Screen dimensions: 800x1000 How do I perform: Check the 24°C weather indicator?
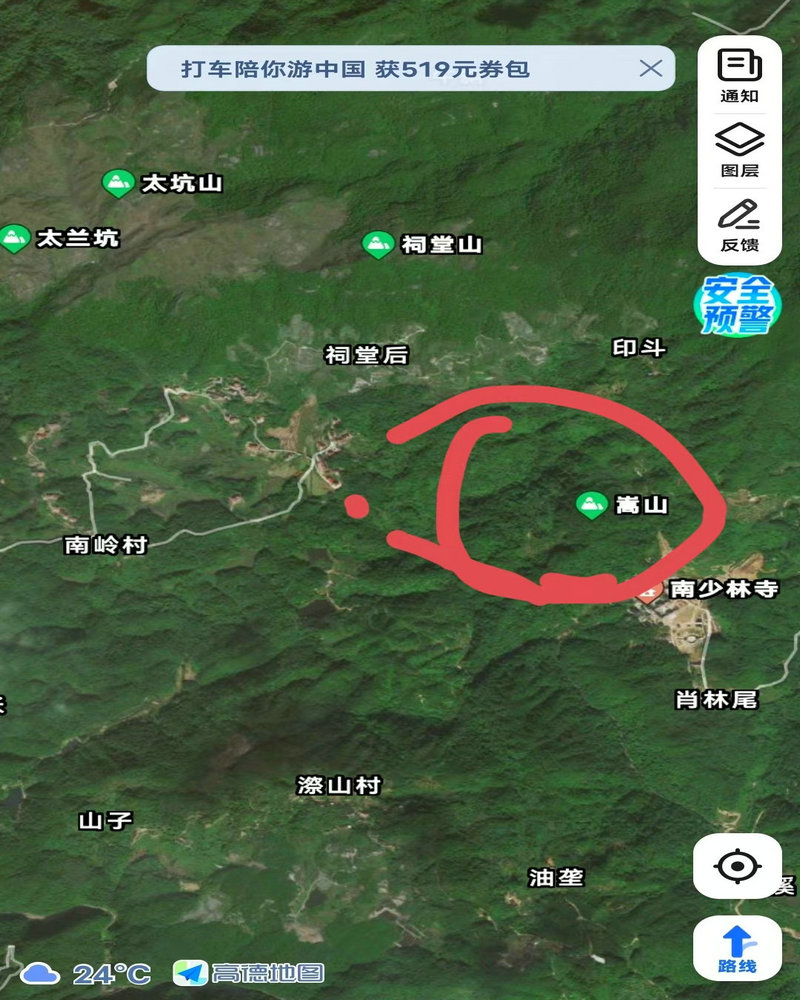[x=88, y=972]
